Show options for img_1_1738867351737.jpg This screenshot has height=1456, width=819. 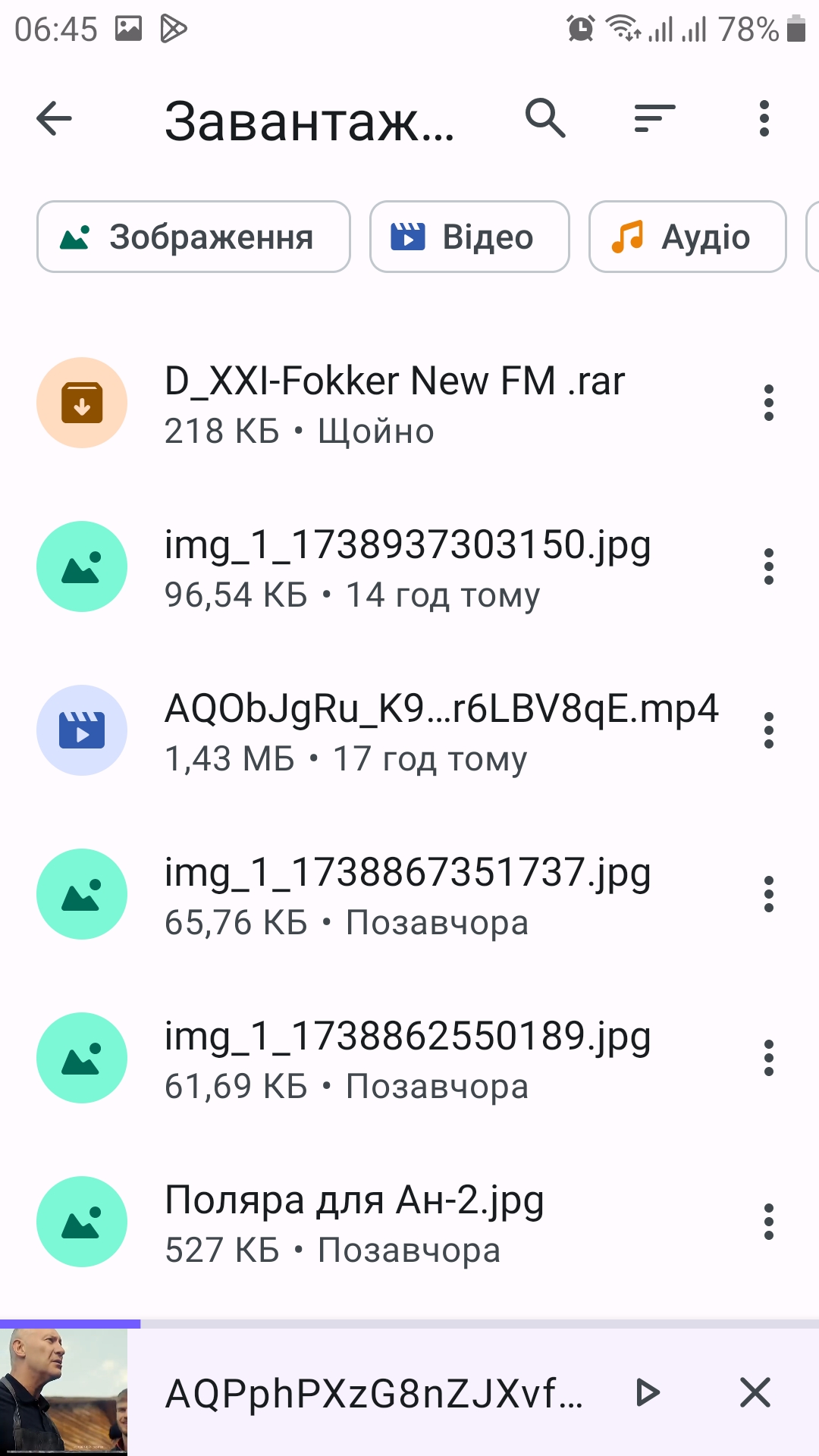tap(768, 895)
